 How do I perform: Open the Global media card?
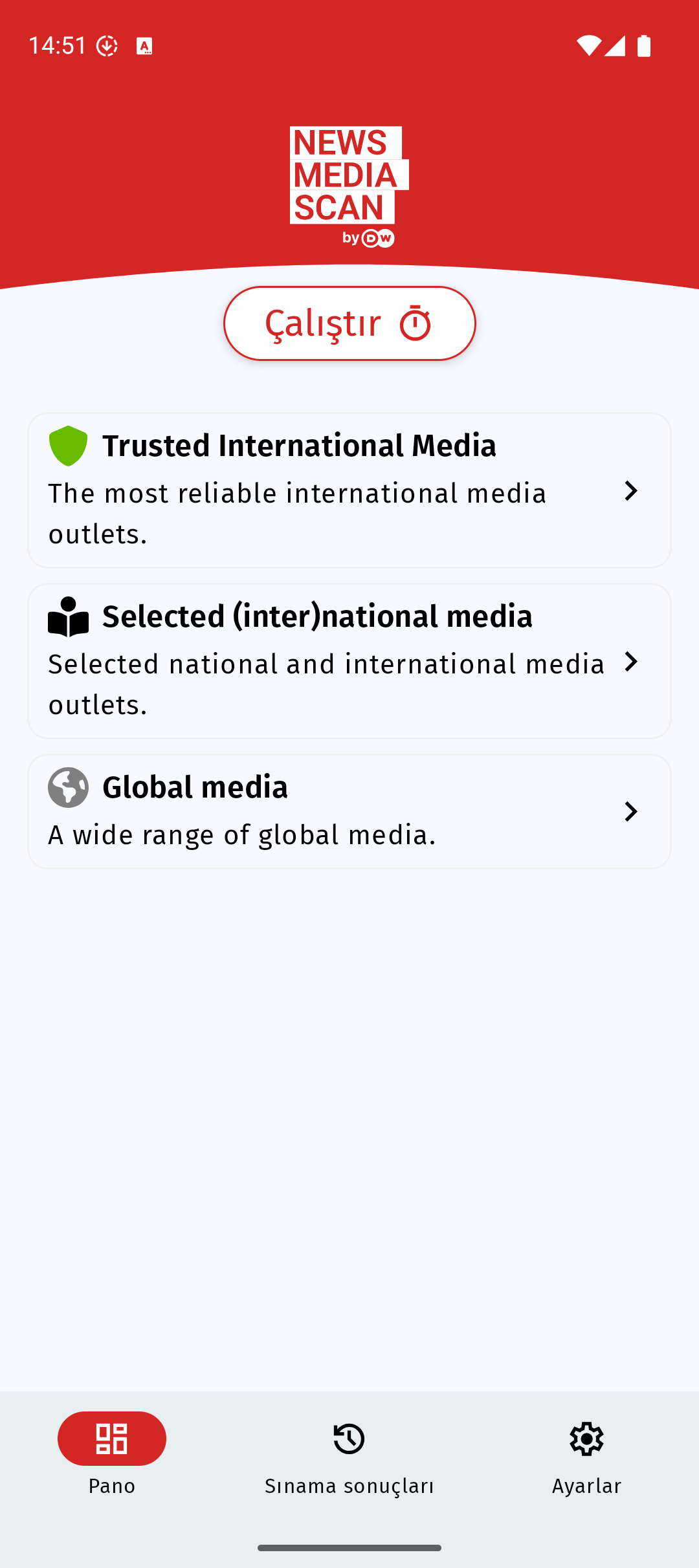click(349, 811)
